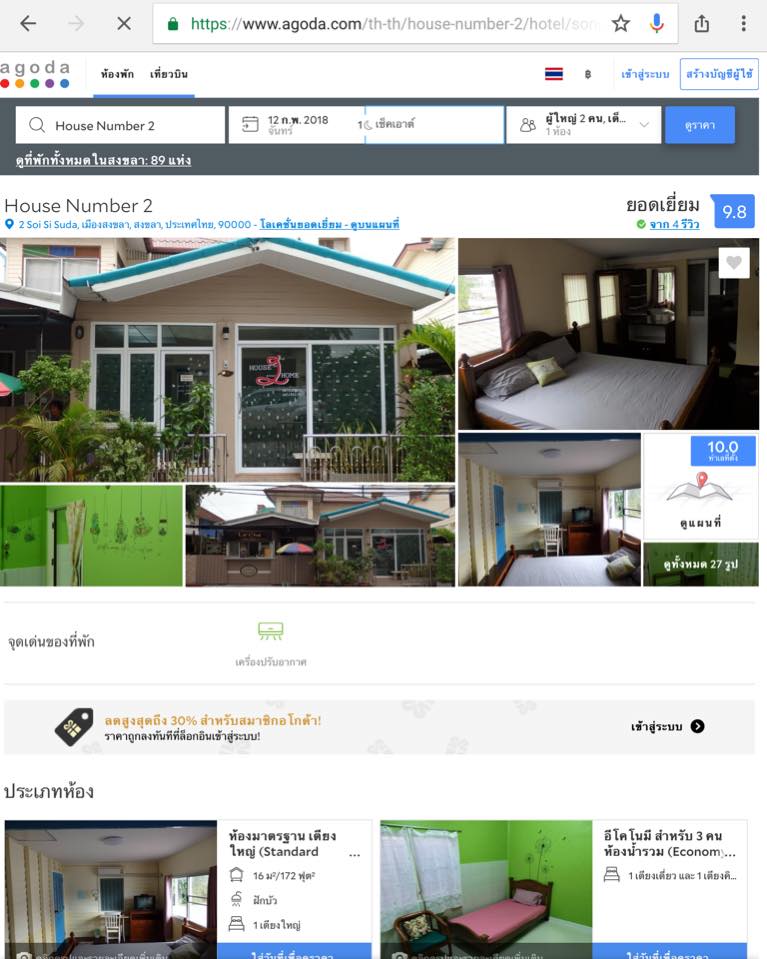Viewport: 767px width, 959px height.
Task: Select the เช็คเอาต์ date field
Action: point(434,125)
